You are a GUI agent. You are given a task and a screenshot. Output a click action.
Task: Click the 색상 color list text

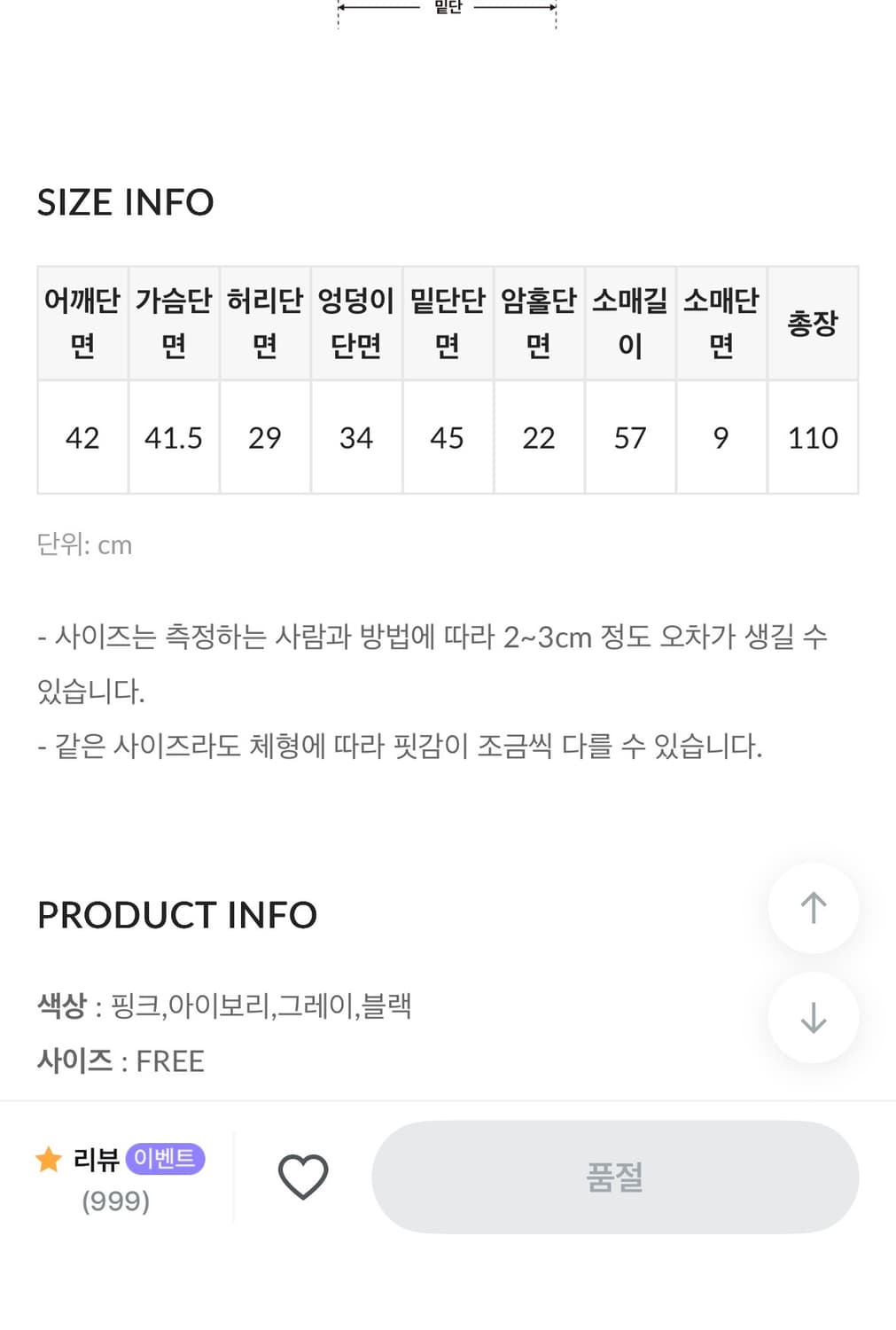click(x=223, y=1005)
